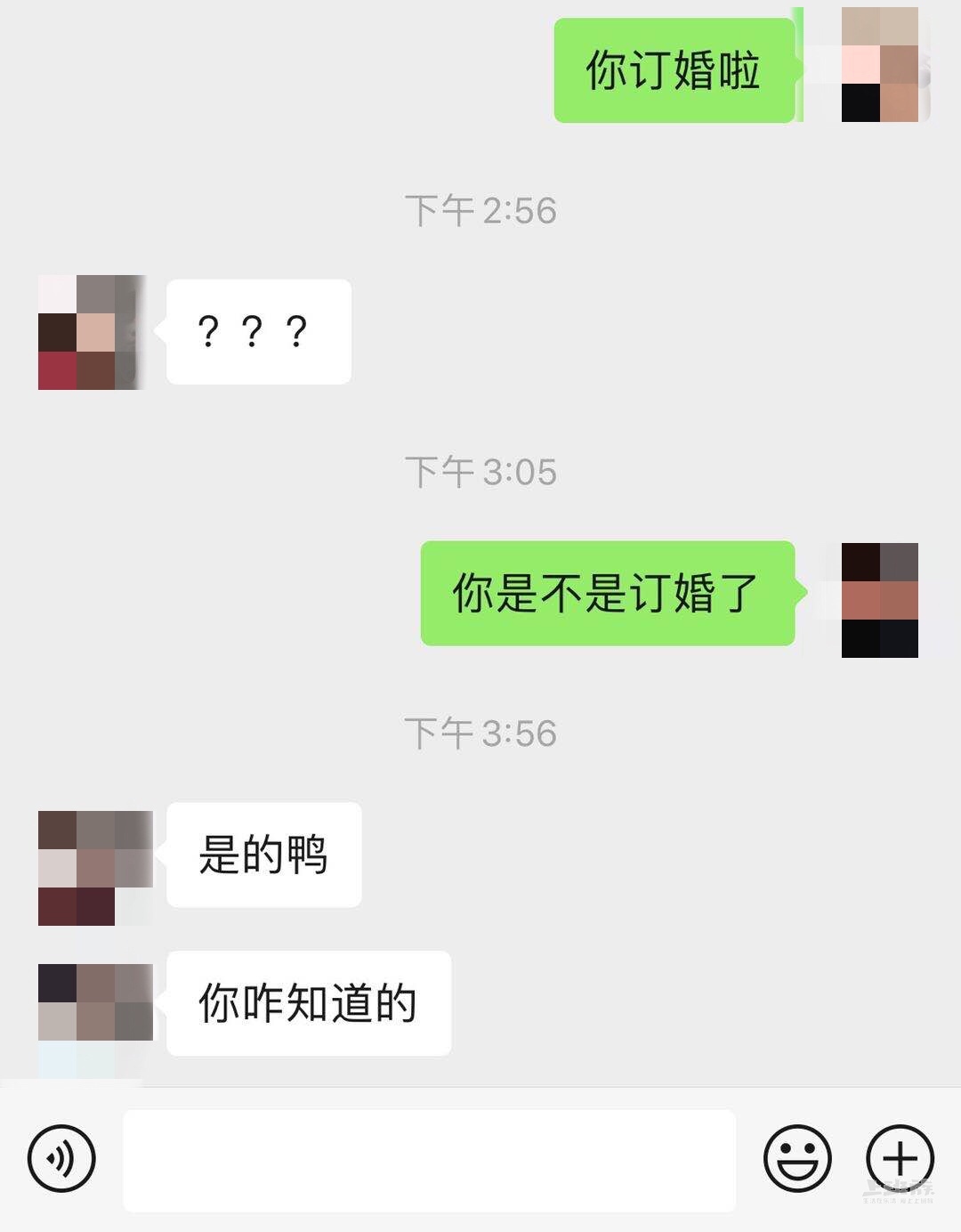Open contact avatar beside '是的鸭' message
The width and height of the screenshot is (961, 1232).
point(92,868)
